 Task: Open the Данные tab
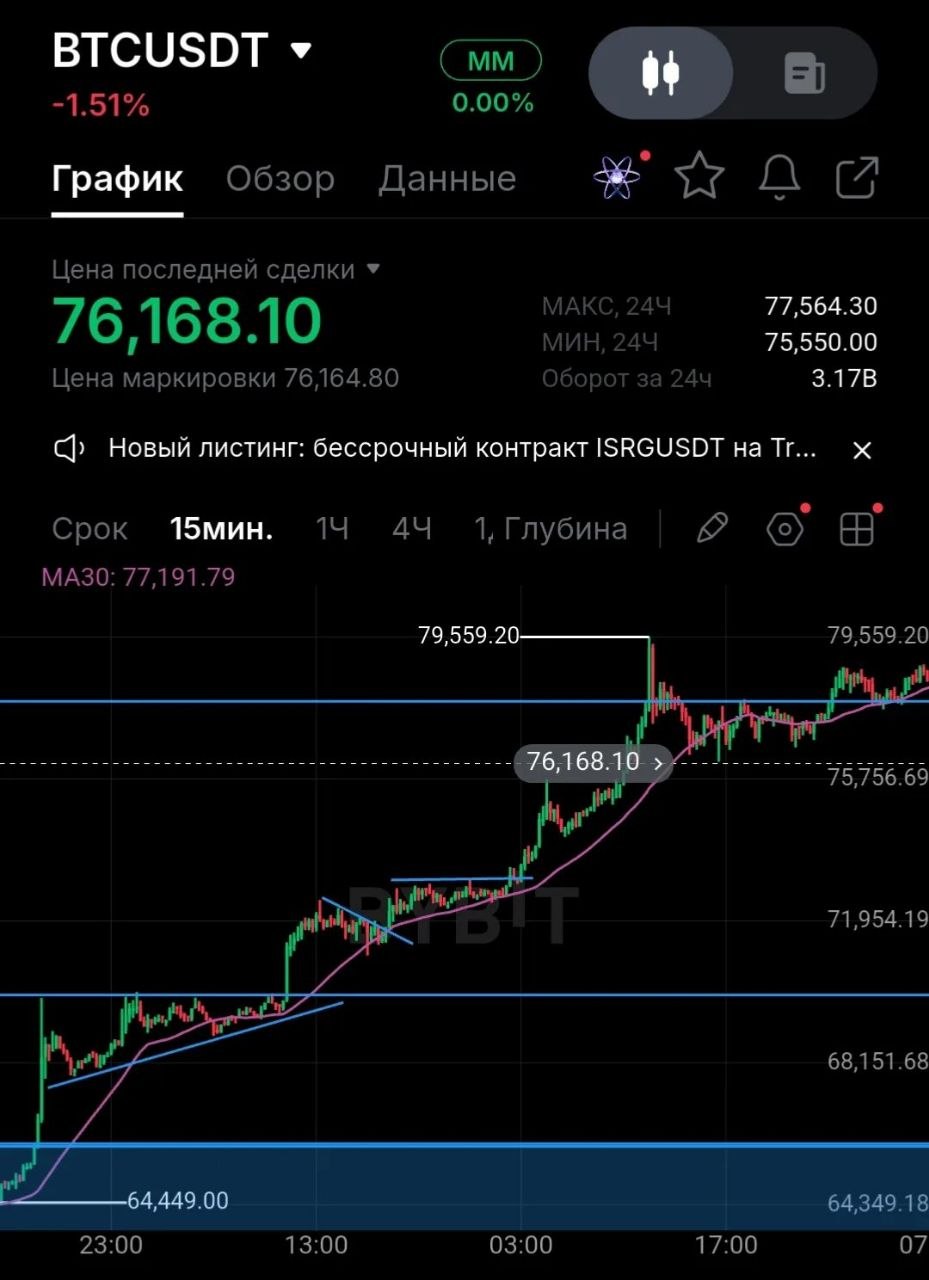coord(447,179)
